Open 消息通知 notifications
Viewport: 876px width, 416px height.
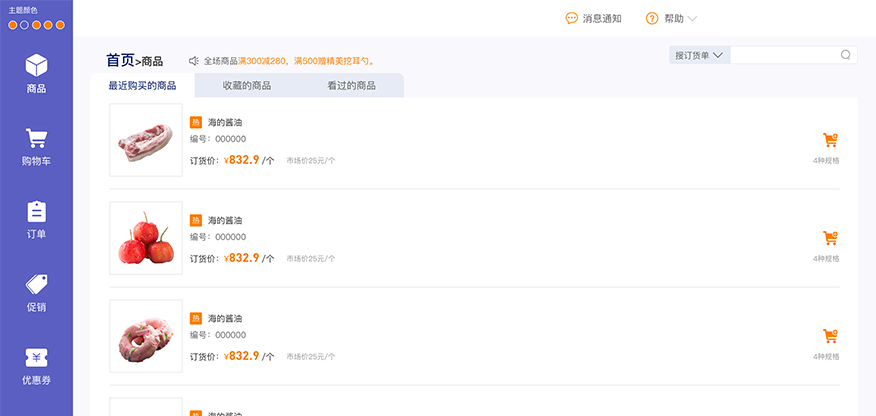coord(594,18)
